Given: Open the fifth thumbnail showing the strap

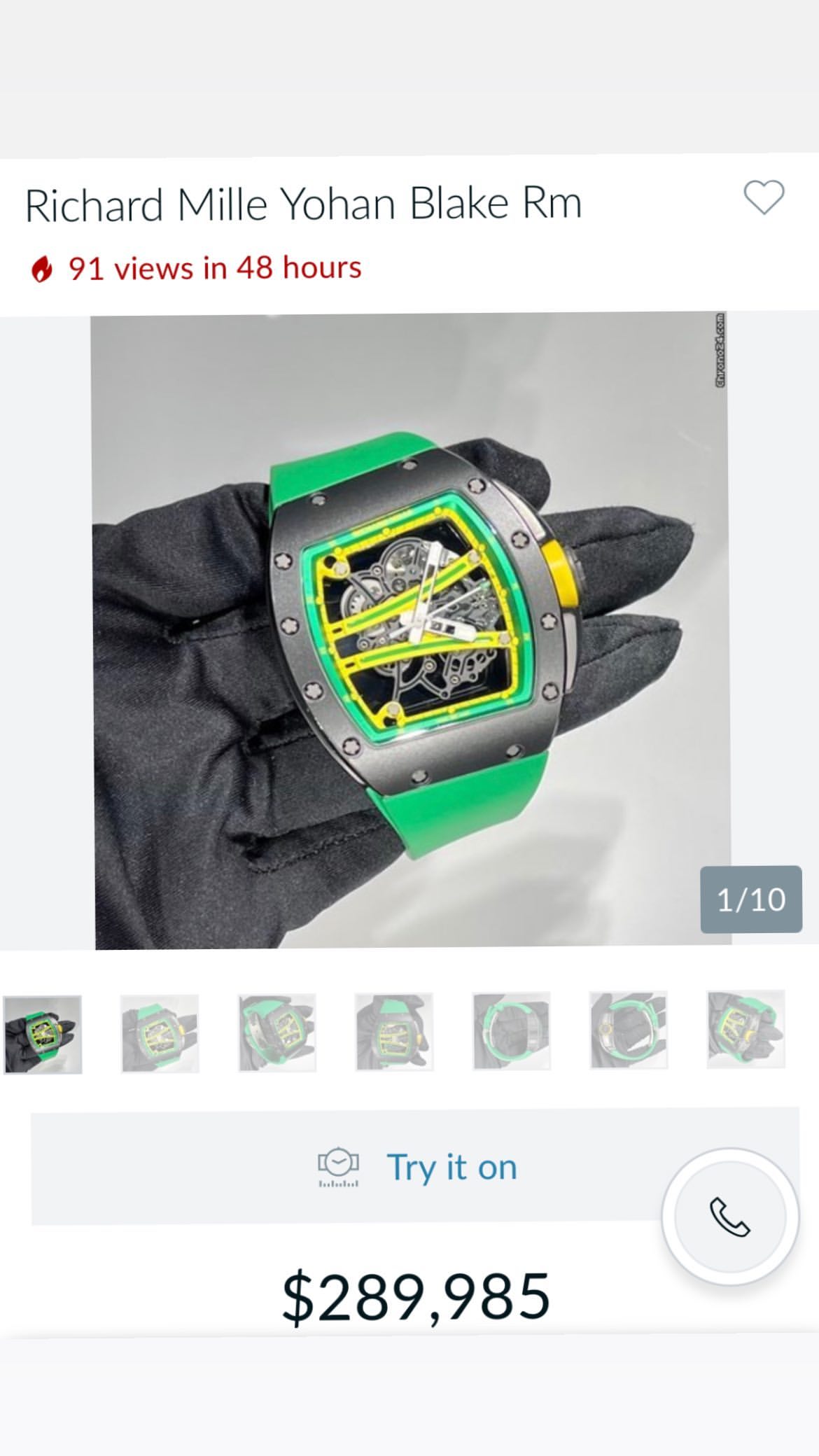Looking at the screenshot, I should (x=512, y=1031).
